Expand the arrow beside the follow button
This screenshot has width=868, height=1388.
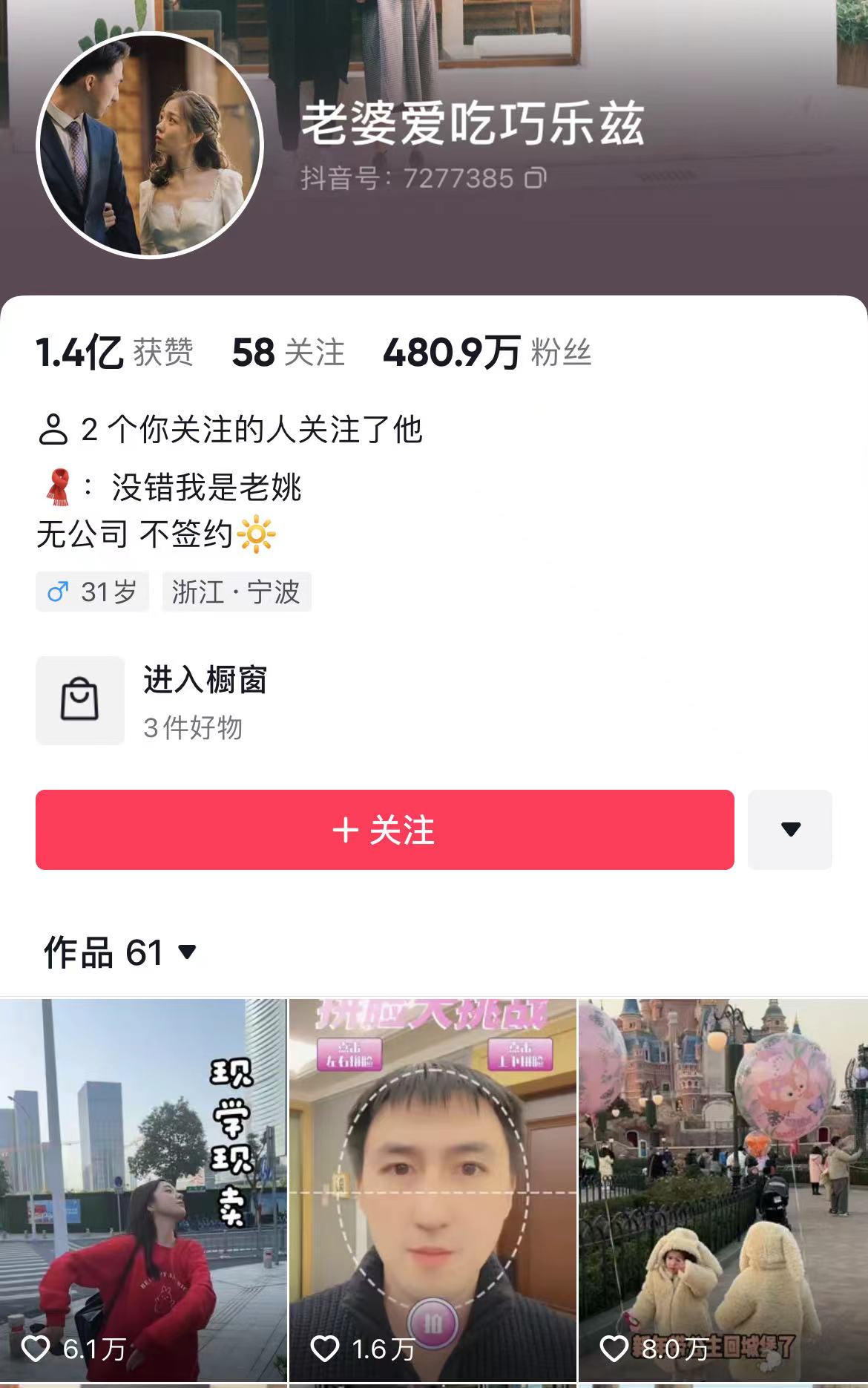(x=790, y=830)
